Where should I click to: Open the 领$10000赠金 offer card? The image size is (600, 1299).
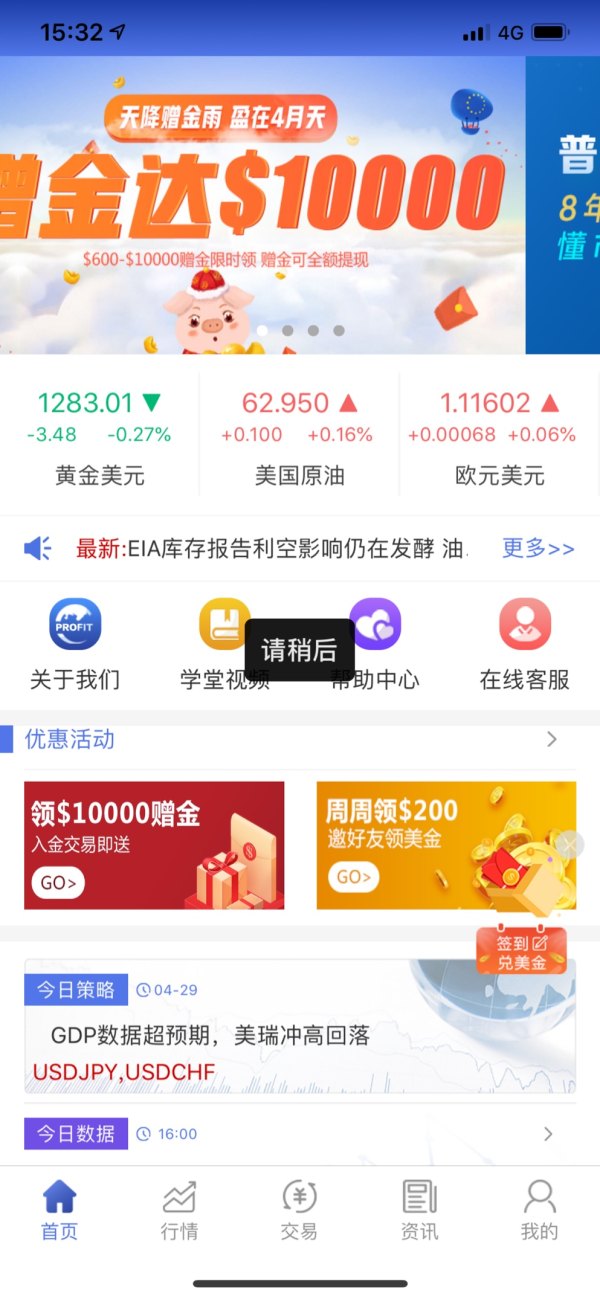[x=154, y=846]
